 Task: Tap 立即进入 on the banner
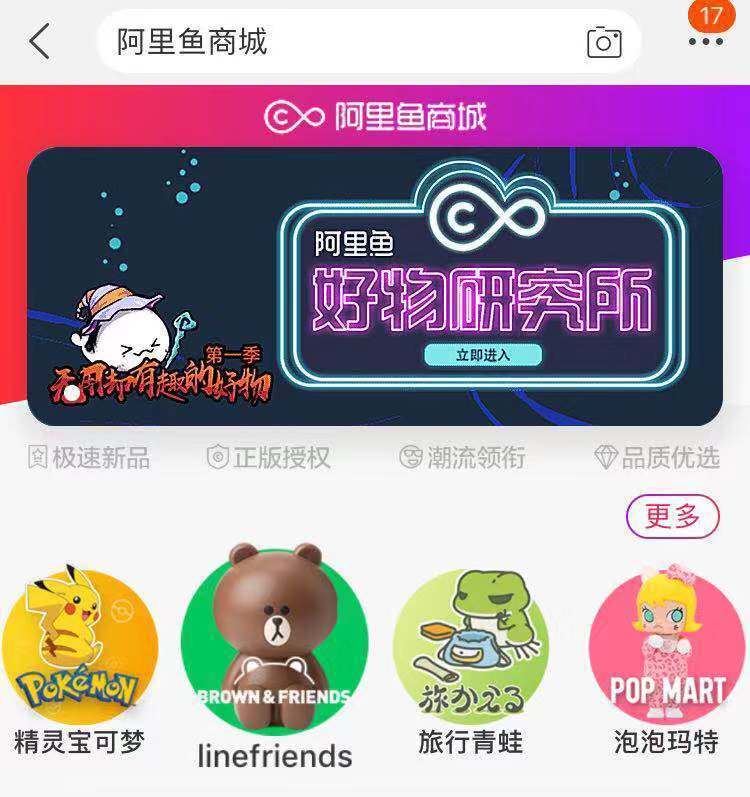483,355
